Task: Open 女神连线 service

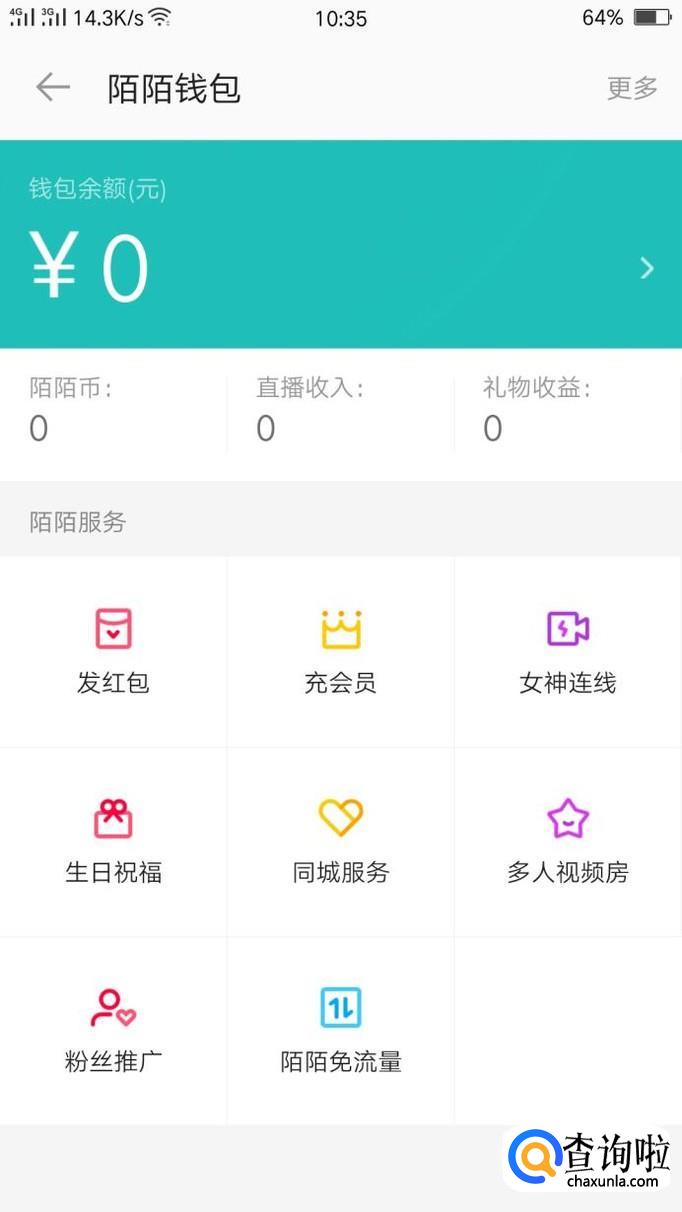Action: [x=568, y=651]
